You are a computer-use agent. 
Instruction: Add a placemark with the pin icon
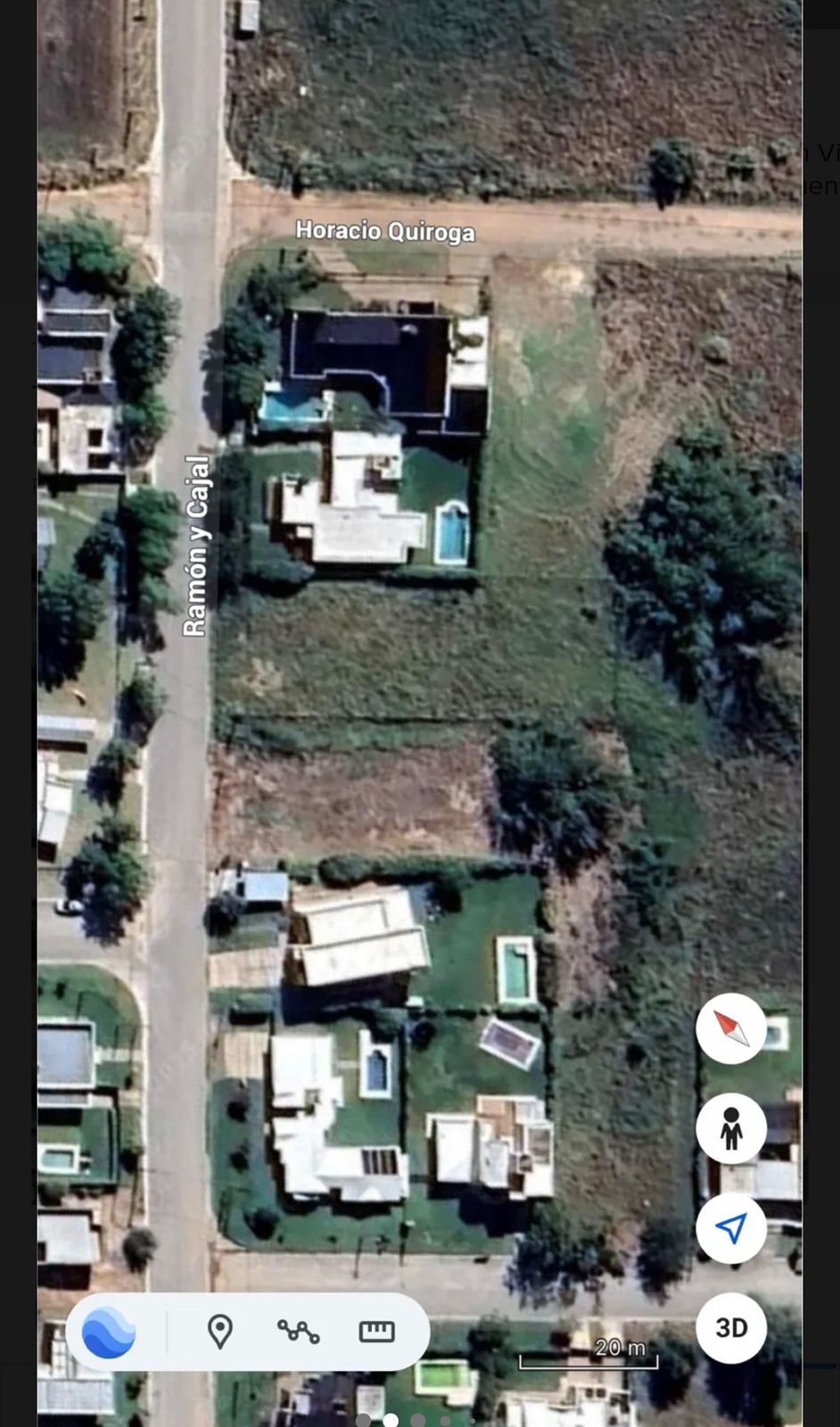pyautogui.click(x=219, y=1332)
